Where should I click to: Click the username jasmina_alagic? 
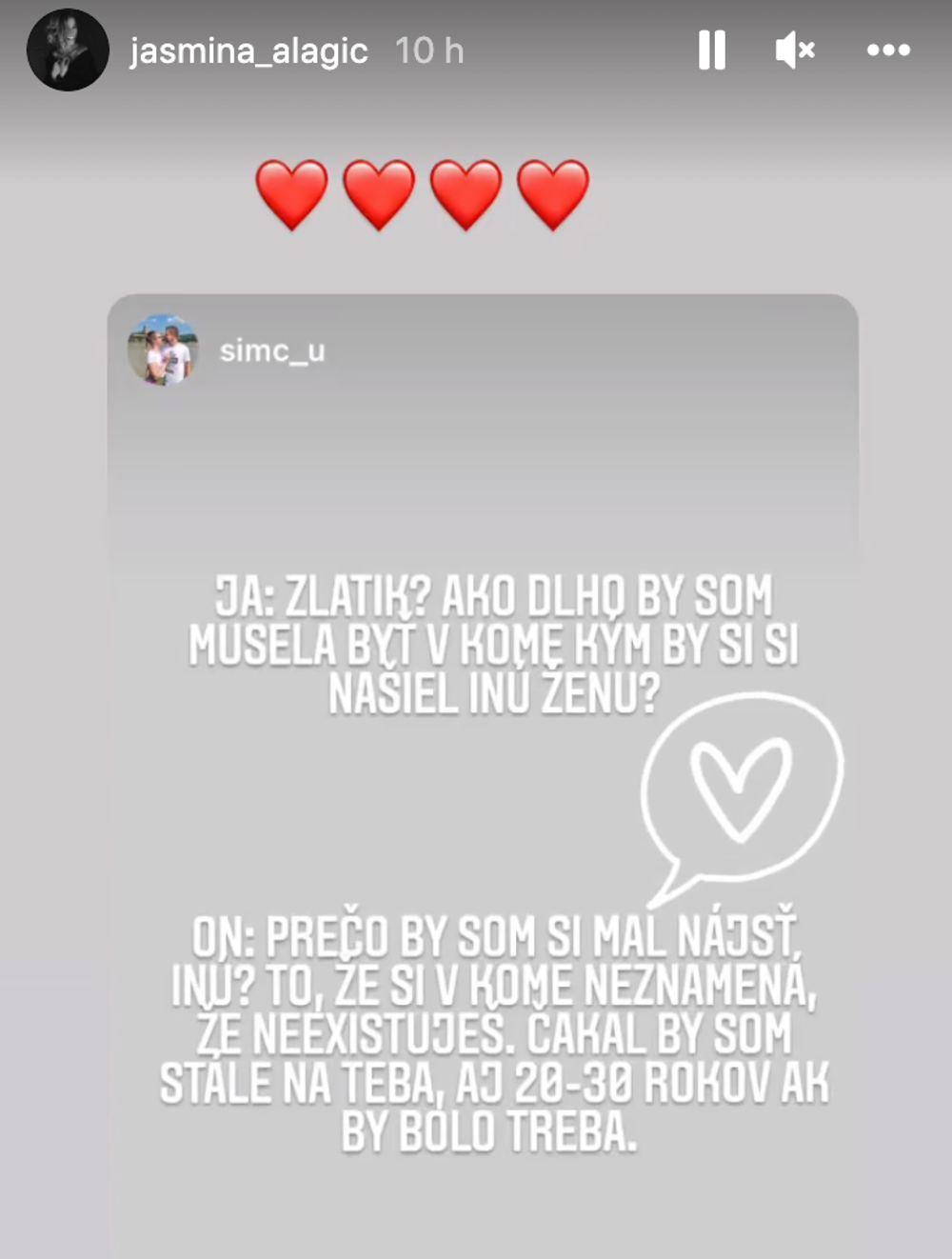coord(246,50)
